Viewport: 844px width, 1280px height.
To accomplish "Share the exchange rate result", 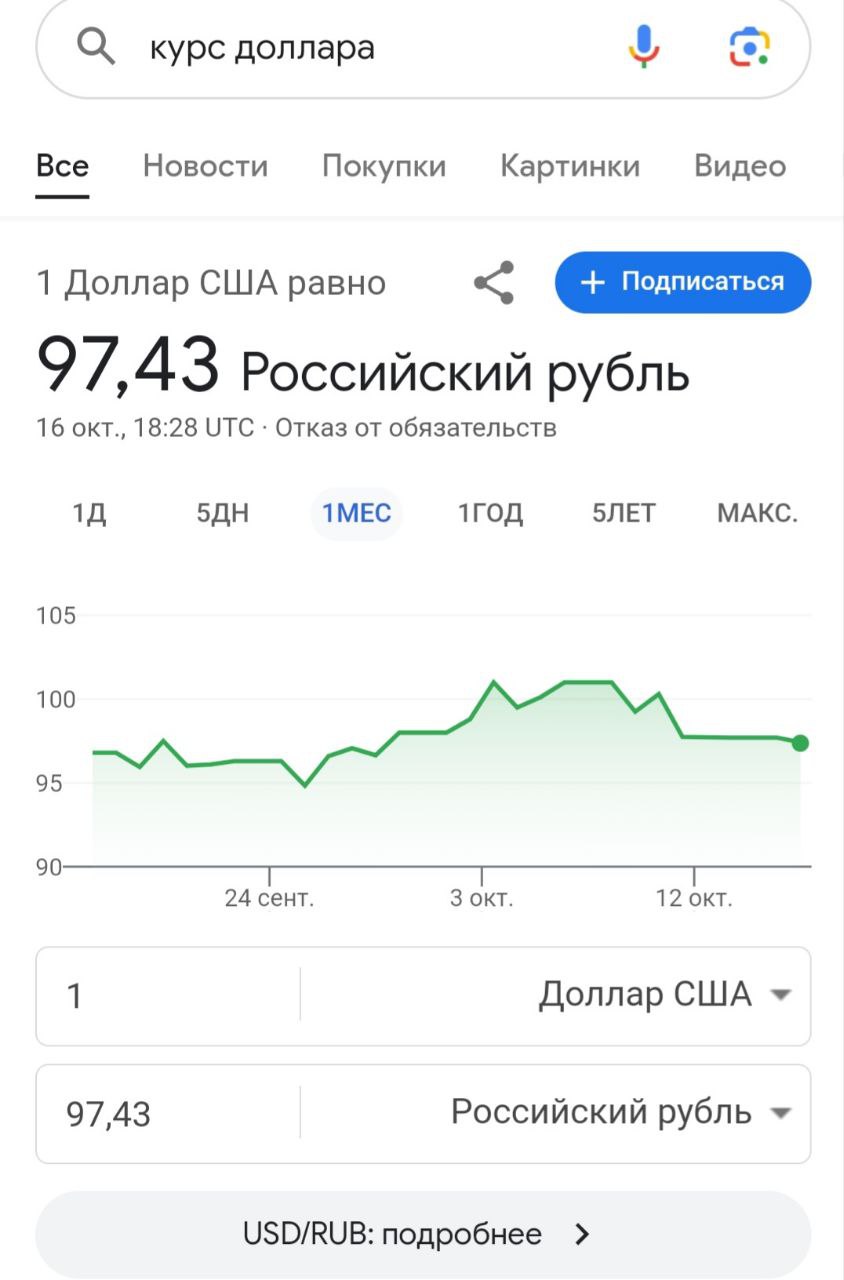I will (x=494, y=283).
